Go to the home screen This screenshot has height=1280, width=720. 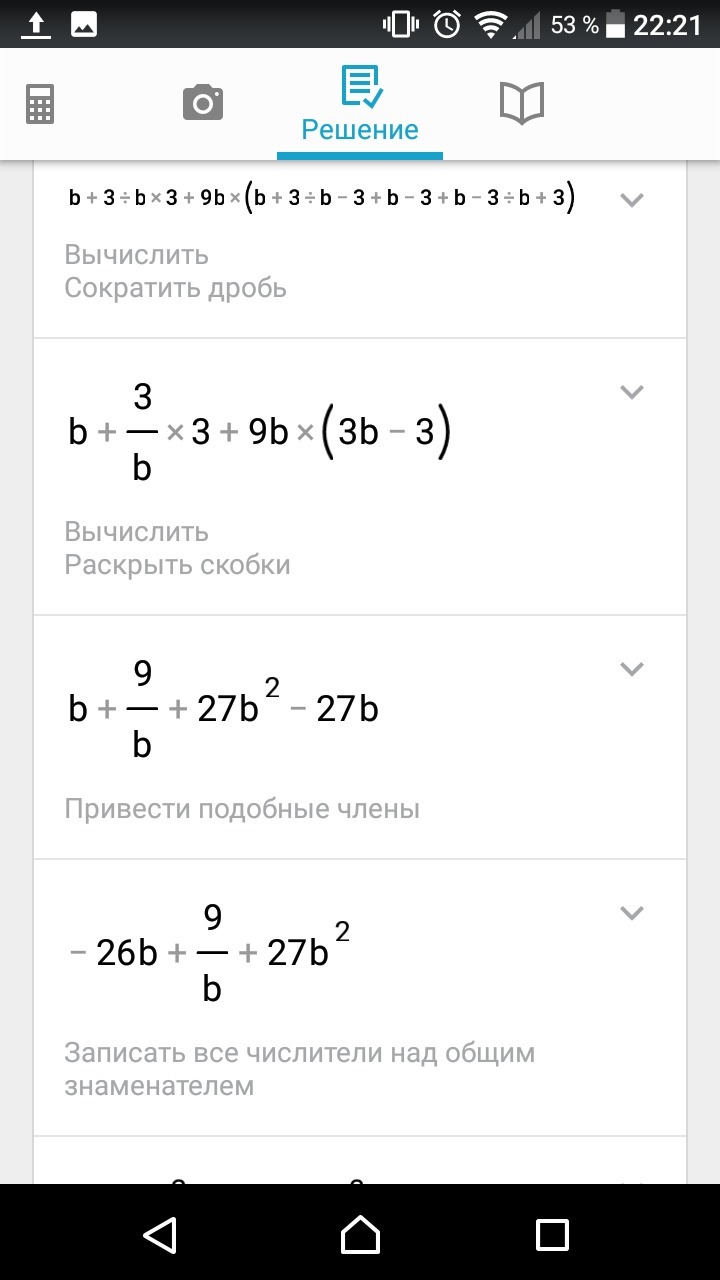tap(360, 1233)
